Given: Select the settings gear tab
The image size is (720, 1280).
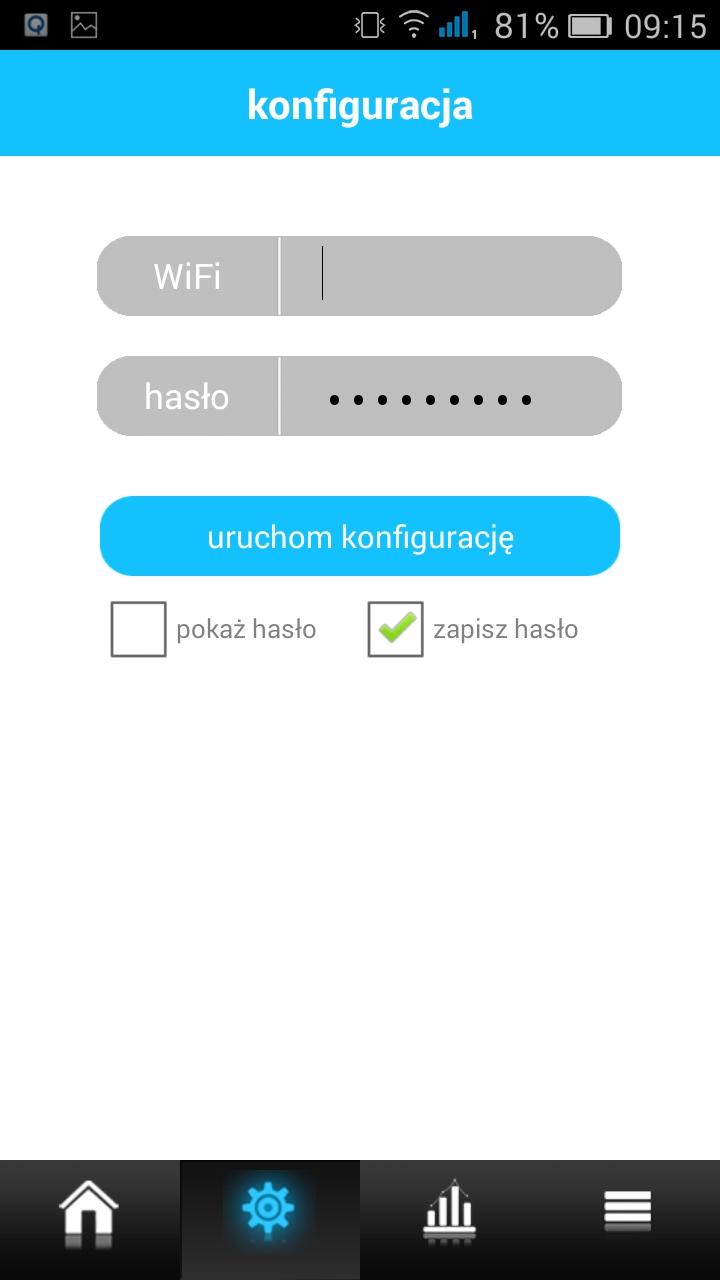Looking at the screenshot, I should coord(270,1220).
